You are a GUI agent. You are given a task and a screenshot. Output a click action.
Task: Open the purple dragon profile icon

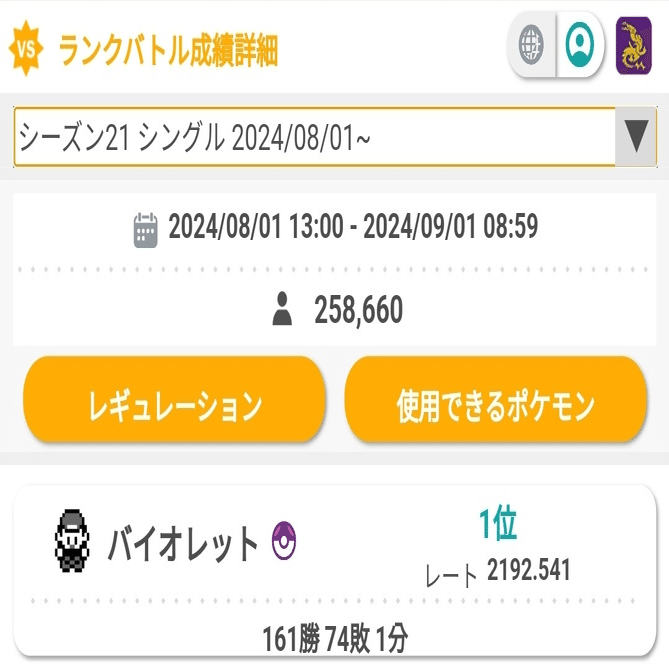point(633,45)
